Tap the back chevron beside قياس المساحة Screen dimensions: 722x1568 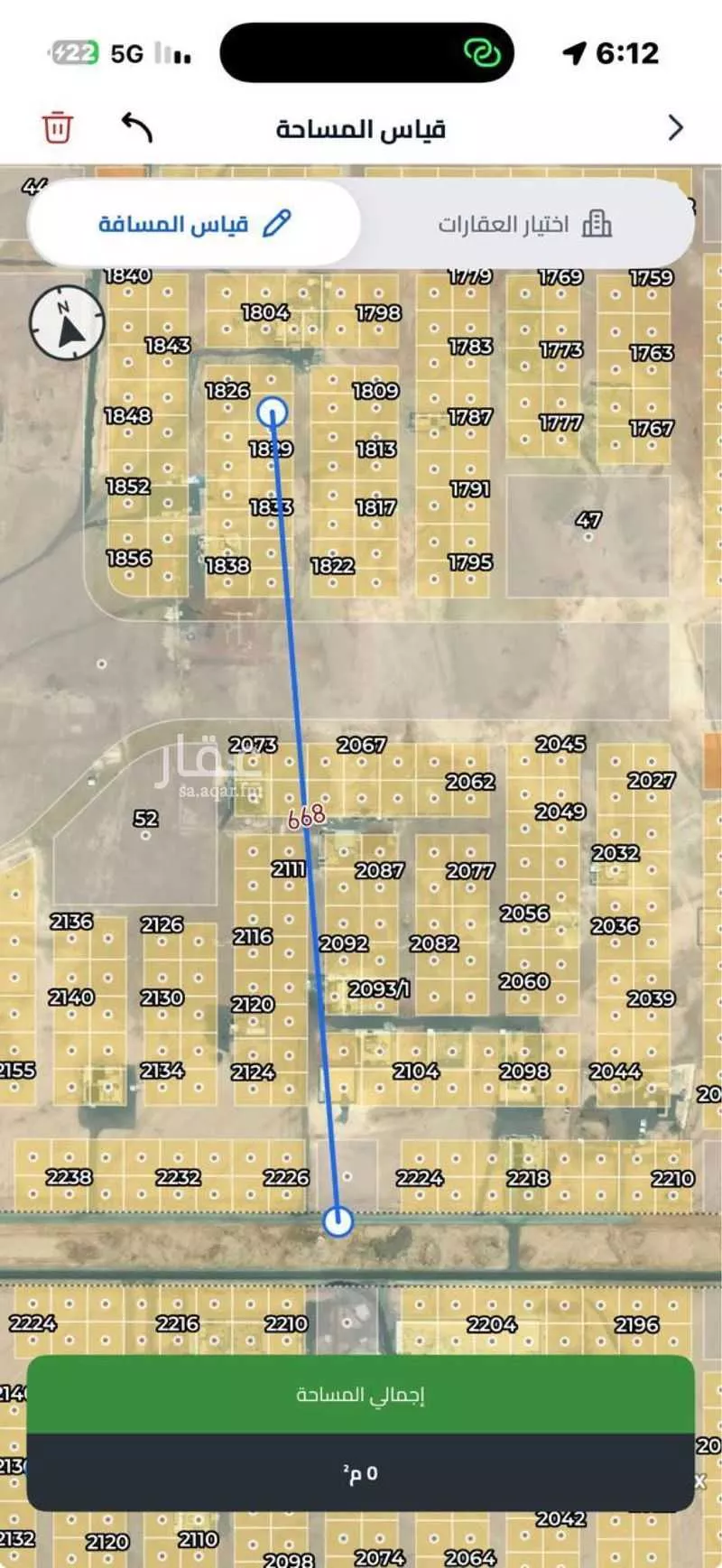coord(674,128)
